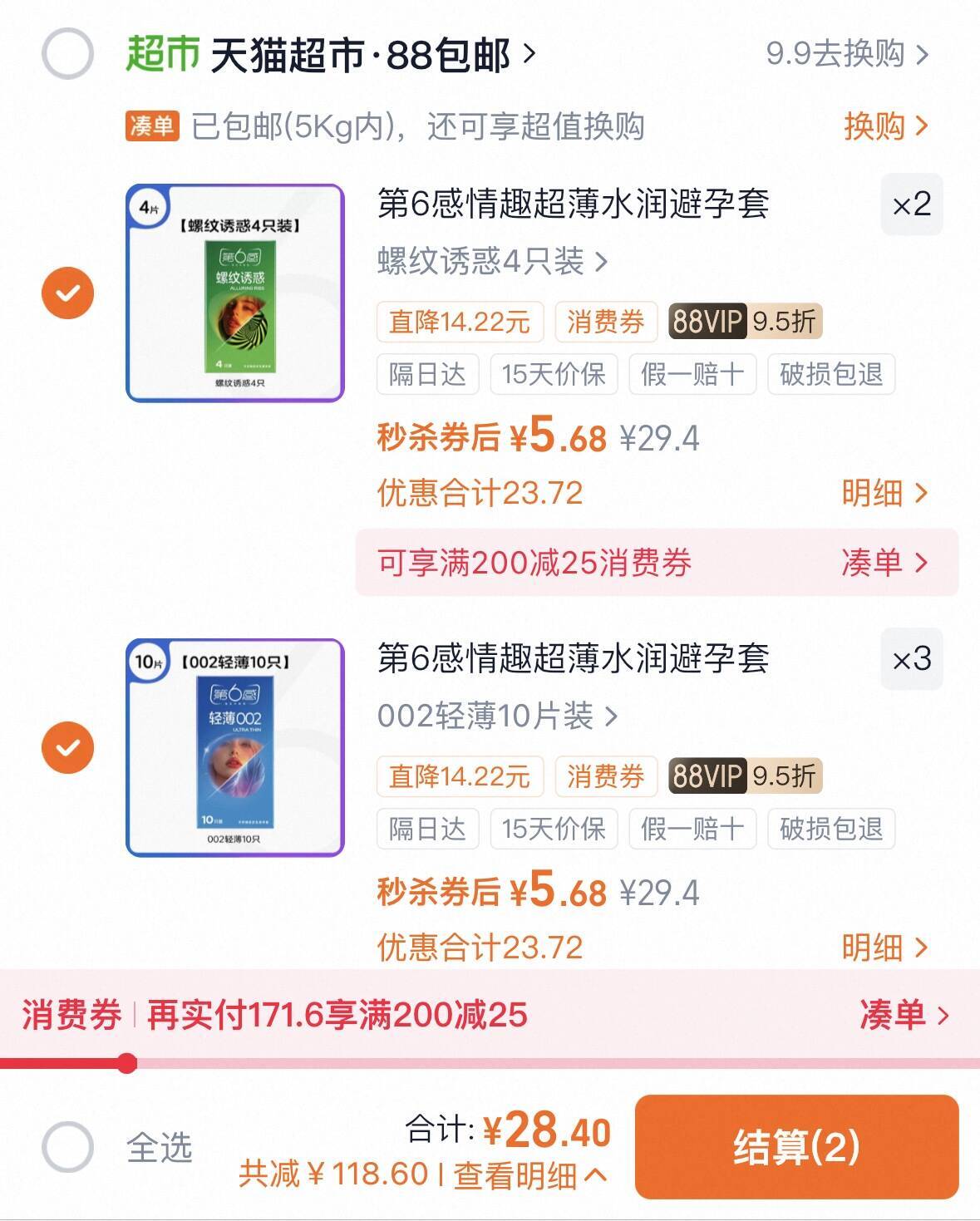This screenshot has height=1221, width=980.
Task: Checkout with 结算(2) button
Action: tap(796, 1147)
